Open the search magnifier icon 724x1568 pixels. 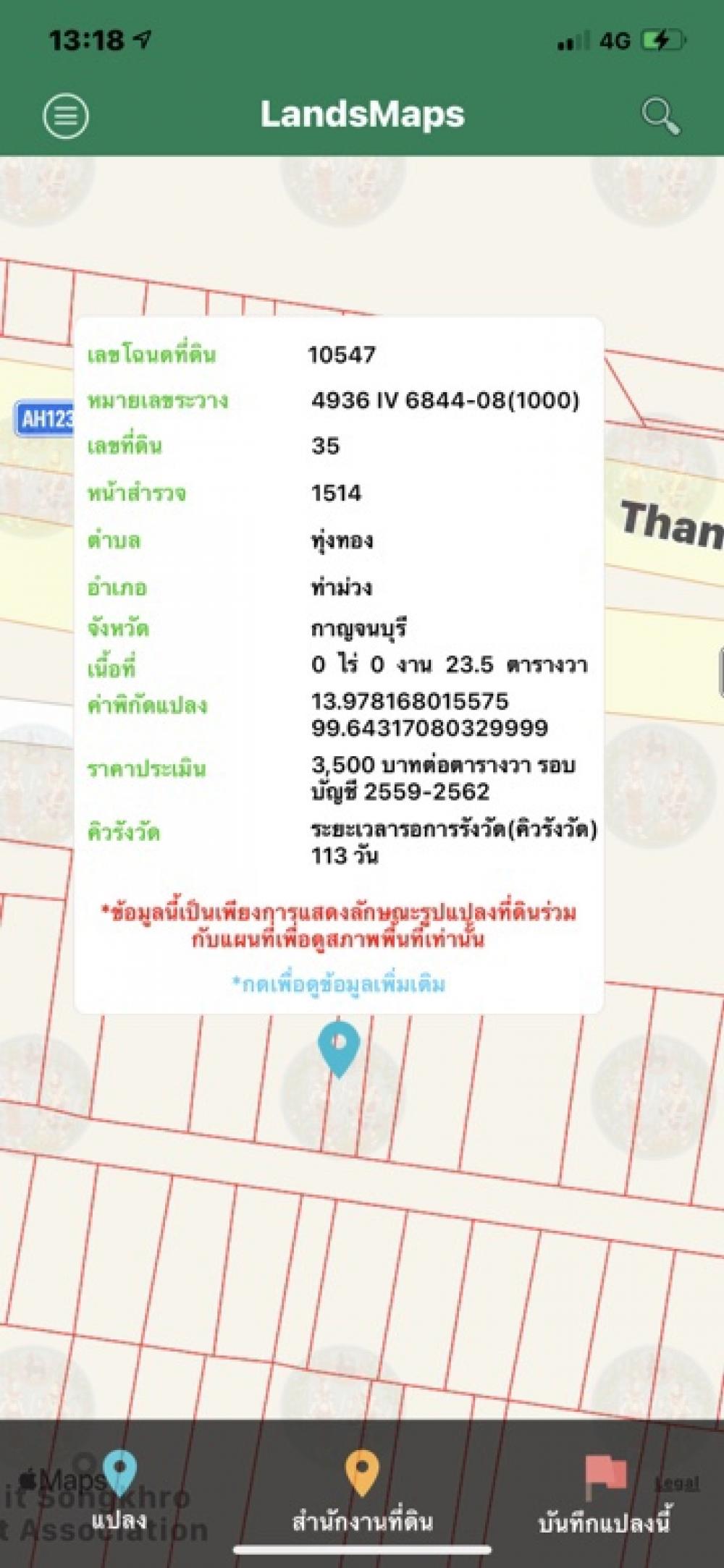660,116
